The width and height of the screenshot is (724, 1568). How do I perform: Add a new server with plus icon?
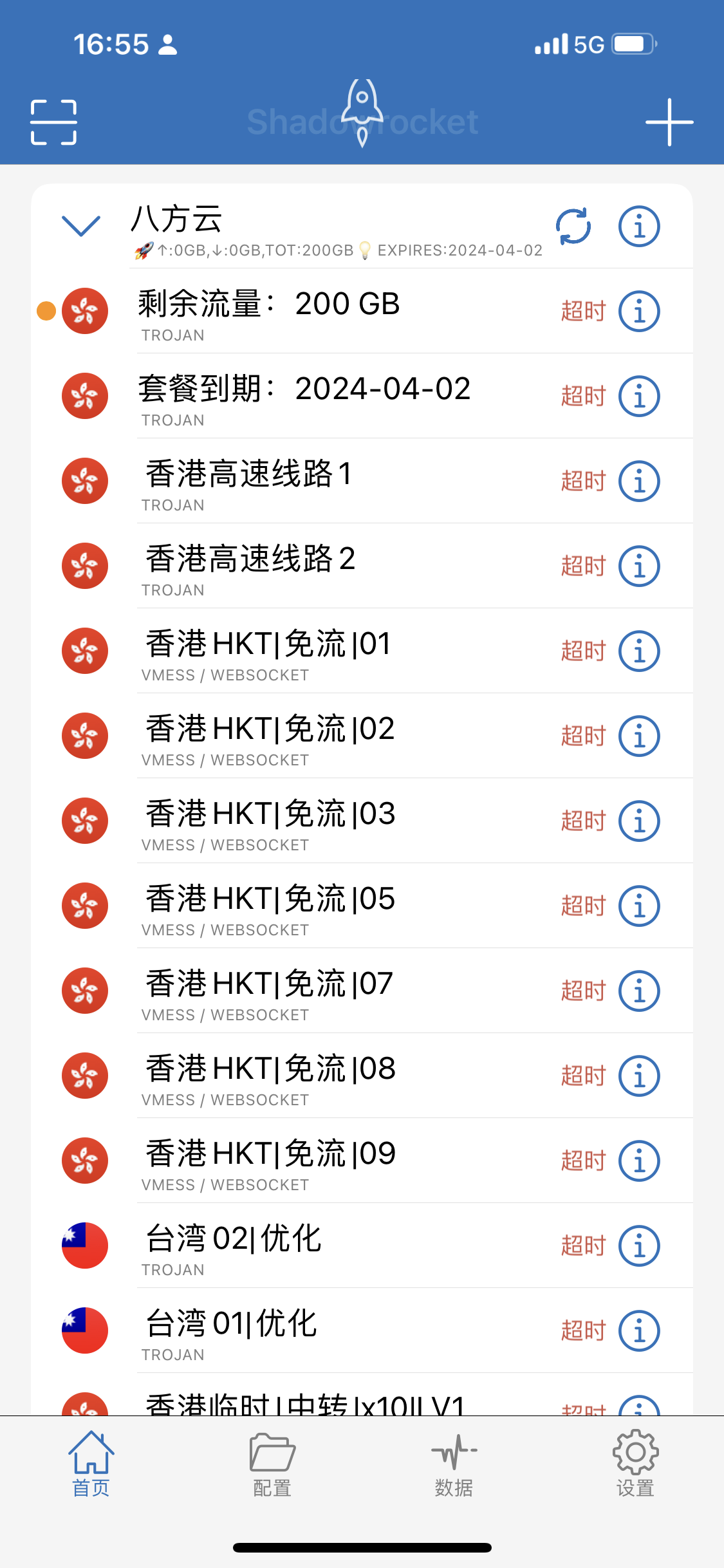(669, 122)
